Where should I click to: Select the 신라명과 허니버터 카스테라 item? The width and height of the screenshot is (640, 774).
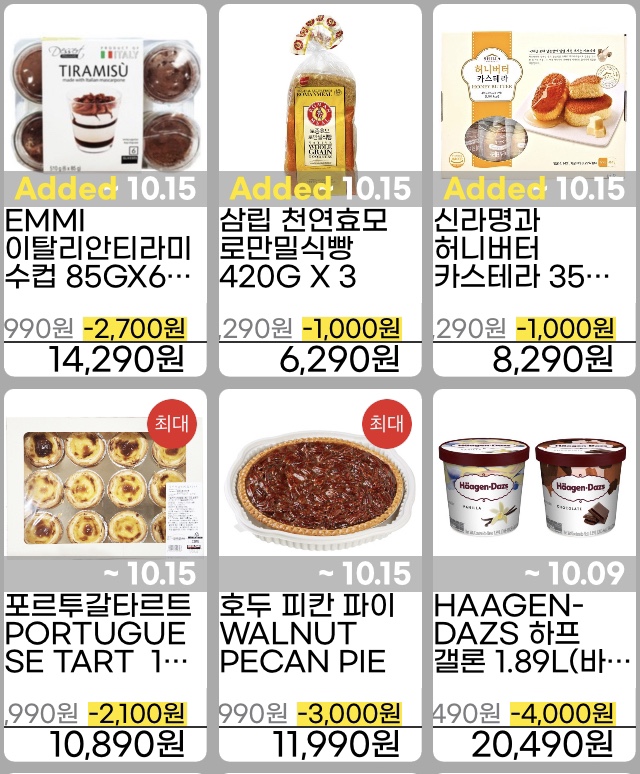(x=532, y=190)
